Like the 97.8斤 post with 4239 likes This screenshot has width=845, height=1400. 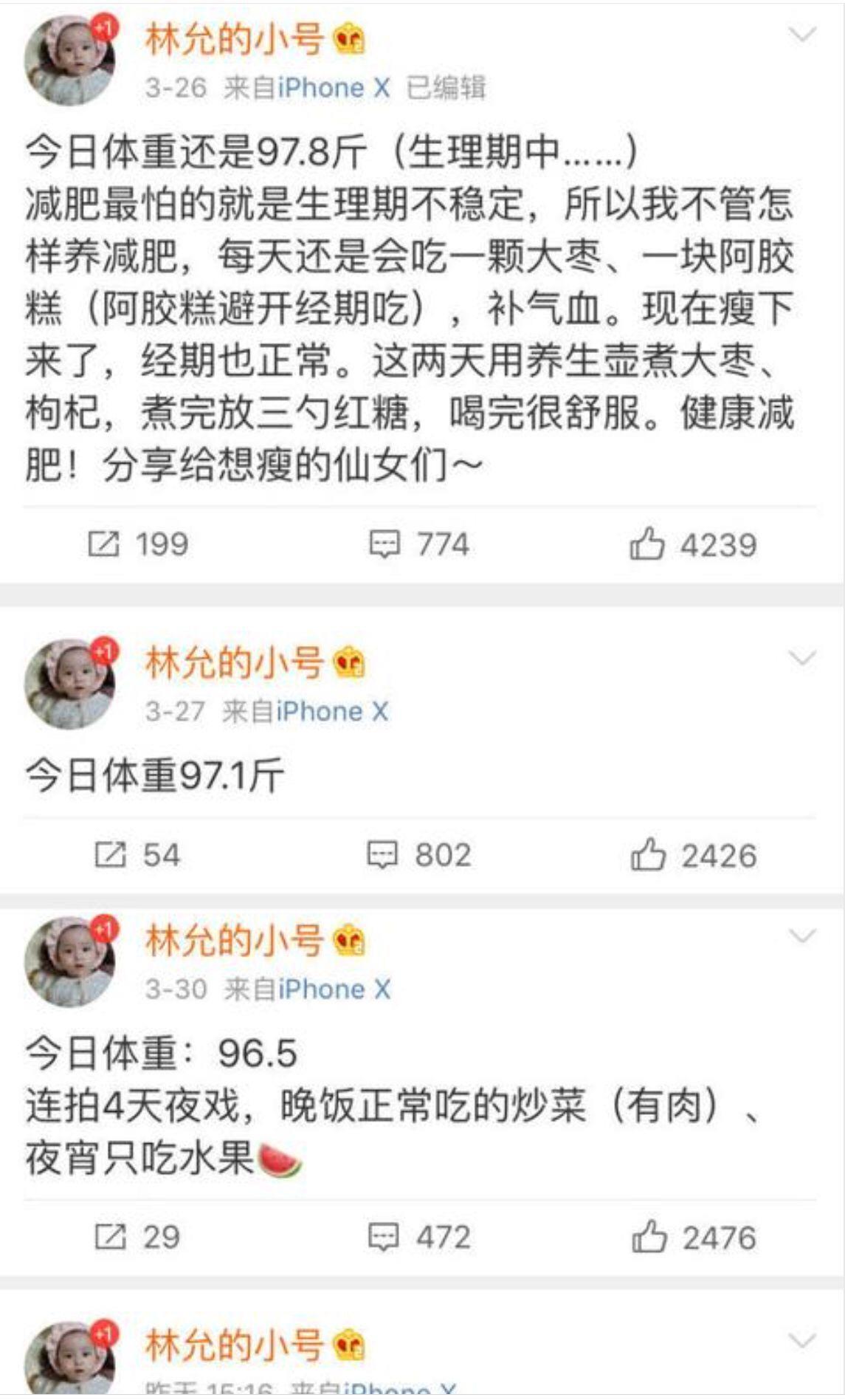coord(692,545)
